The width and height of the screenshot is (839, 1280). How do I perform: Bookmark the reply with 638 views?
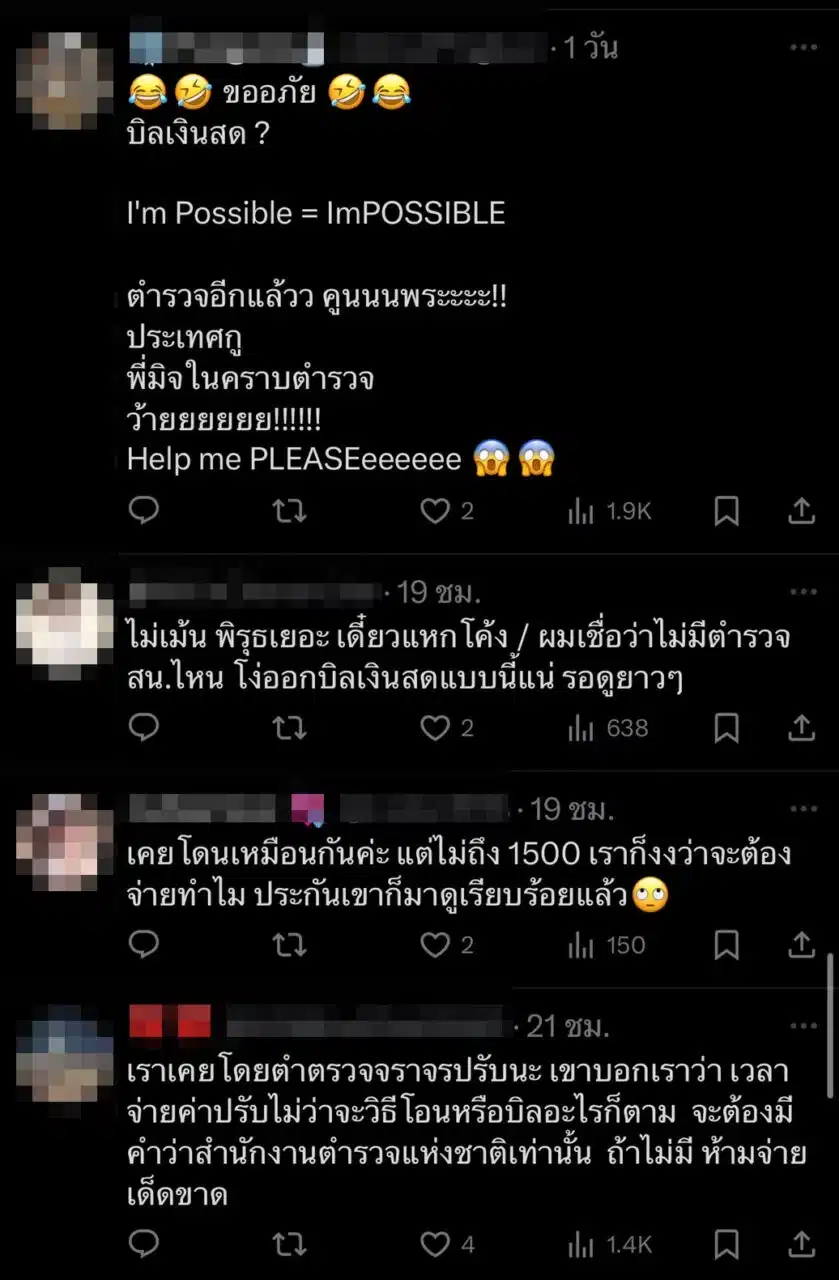[727, 729]
